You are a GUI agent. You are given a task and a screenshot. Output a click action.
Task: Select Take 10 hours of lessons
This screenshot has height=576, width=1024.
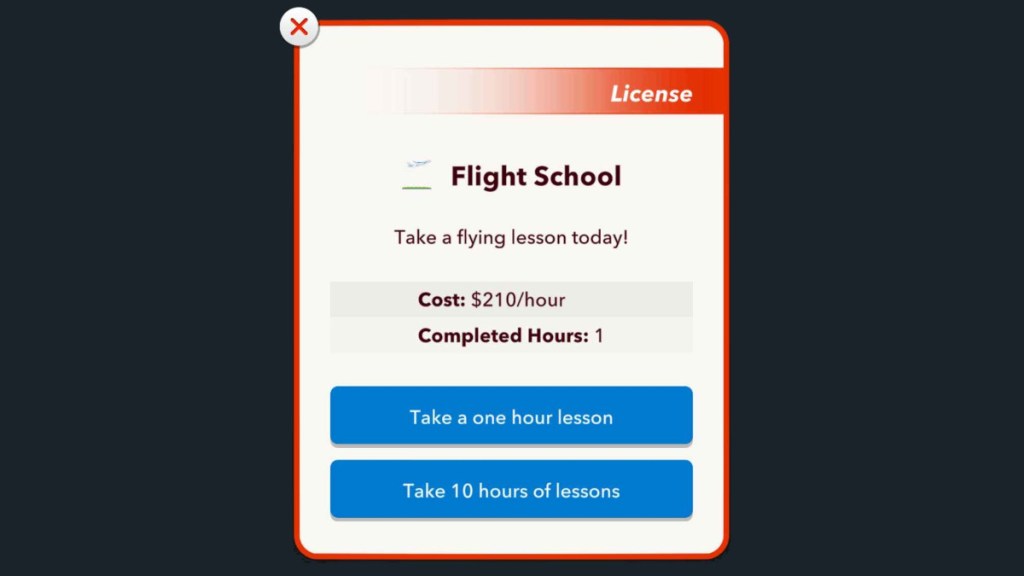tap(511, 490)
